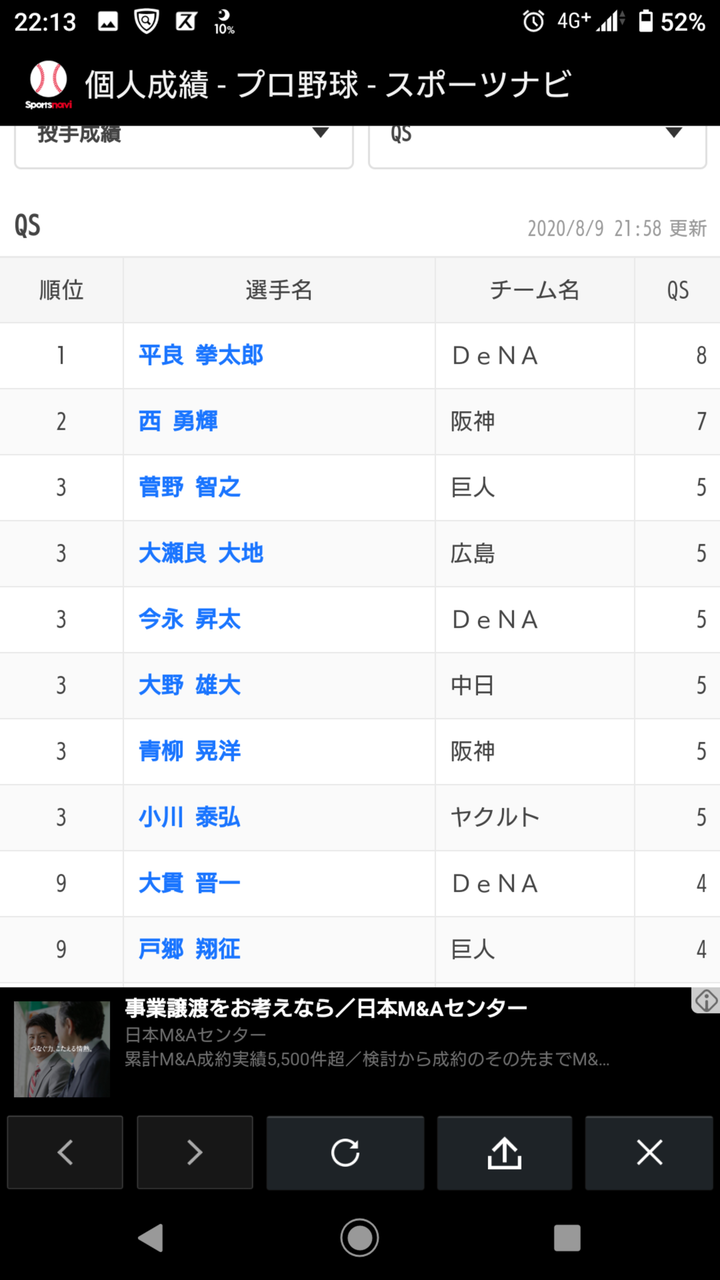Go forward one page
Image resolution: width=720 pixels, height=1280 pixels.
(x=195, y=1153)
